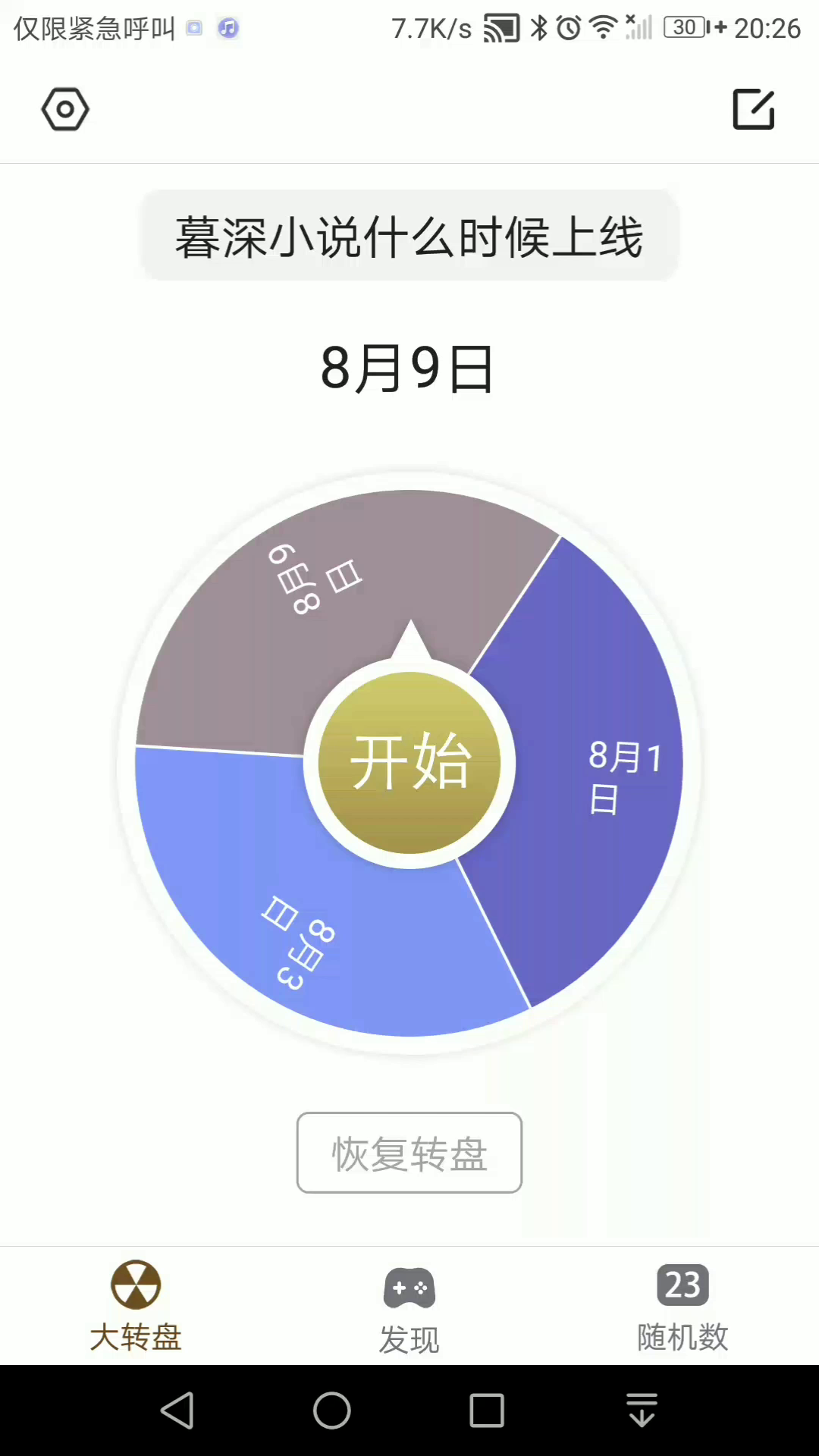Switch to the 随机数 tab

coord(682,1306)
